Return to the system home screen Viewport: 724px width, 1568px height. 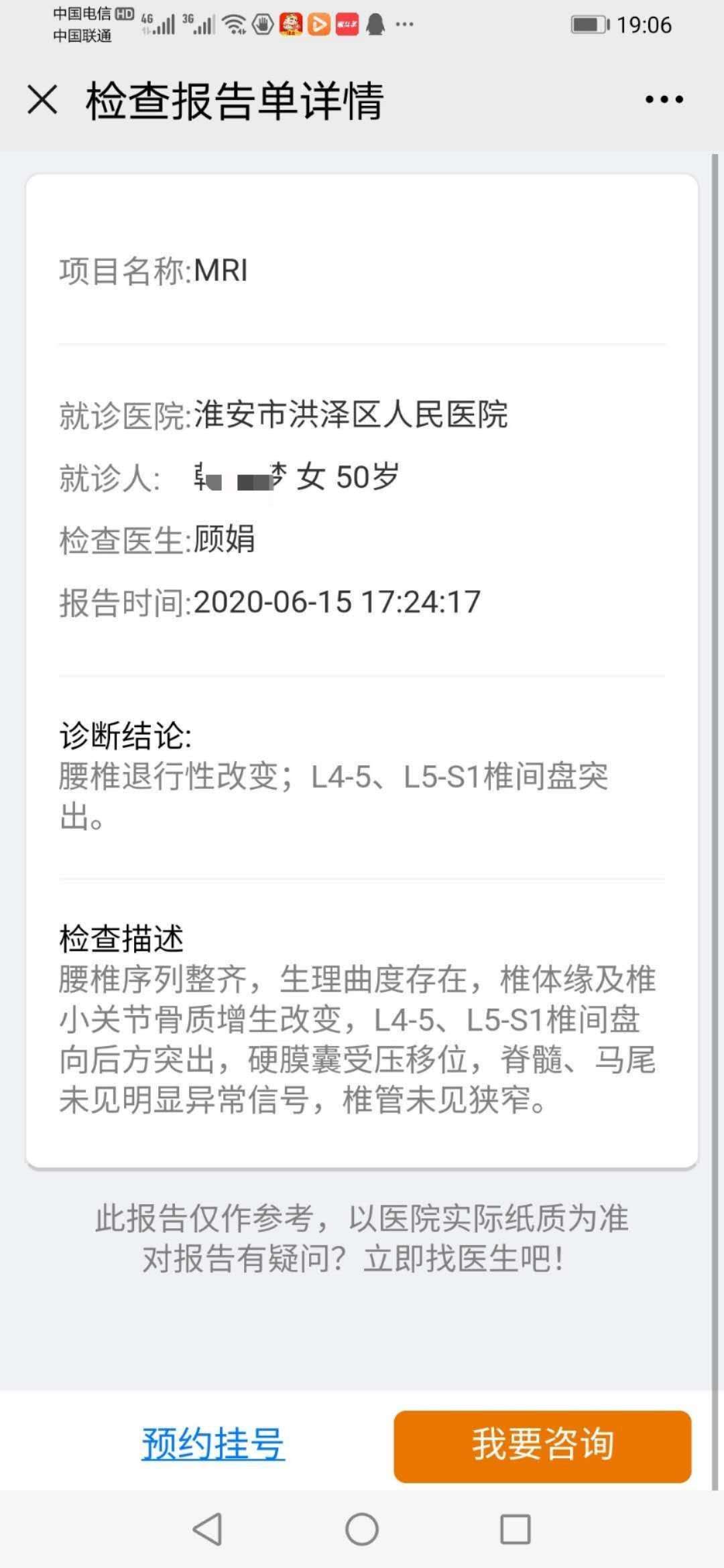click(x=362, y=1529)
